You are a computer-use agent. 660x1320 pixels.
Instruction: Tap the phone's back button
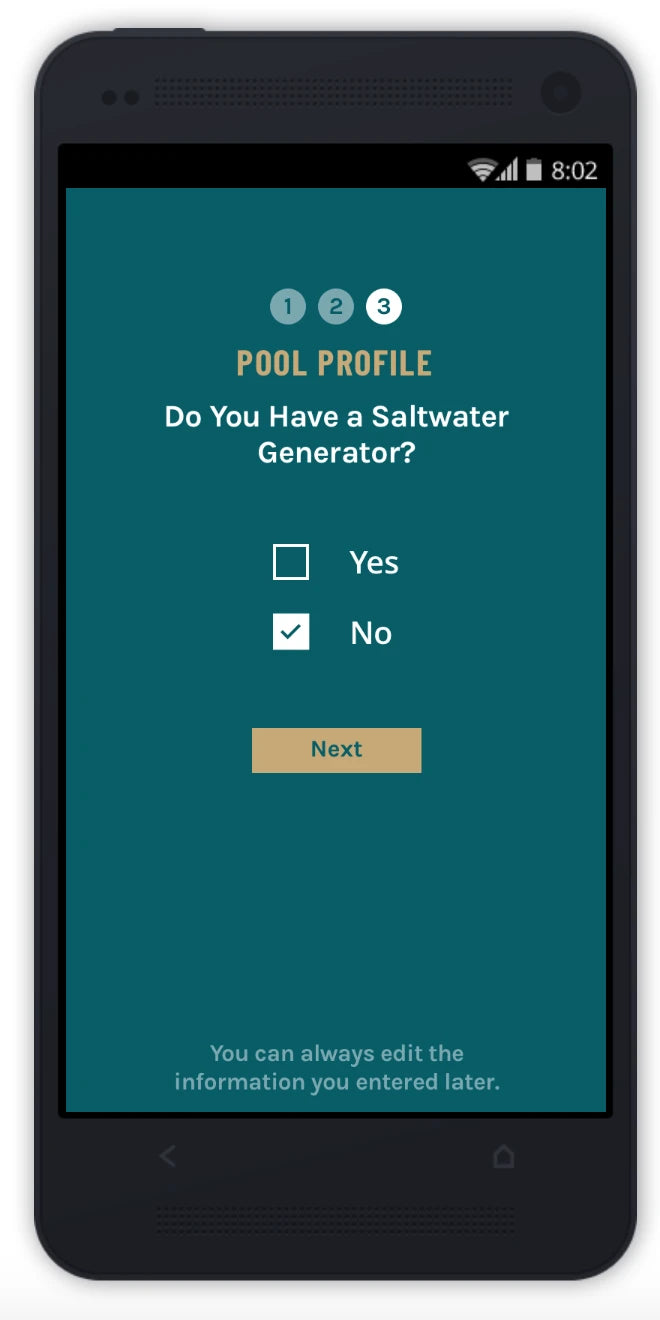click(168, 1157)
